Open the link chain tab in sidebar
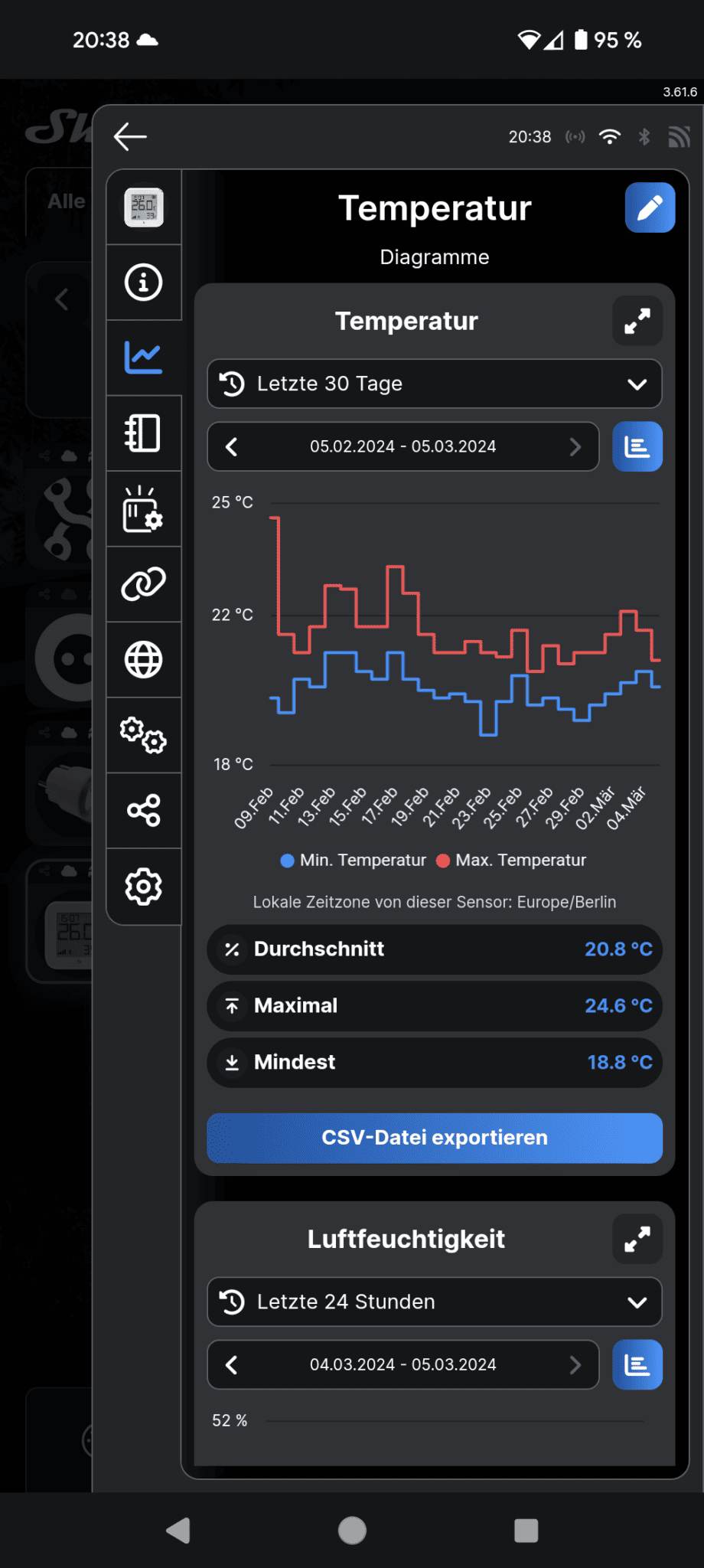The width and height of the screenshot is (704, 1568). (x=144, y=584)
